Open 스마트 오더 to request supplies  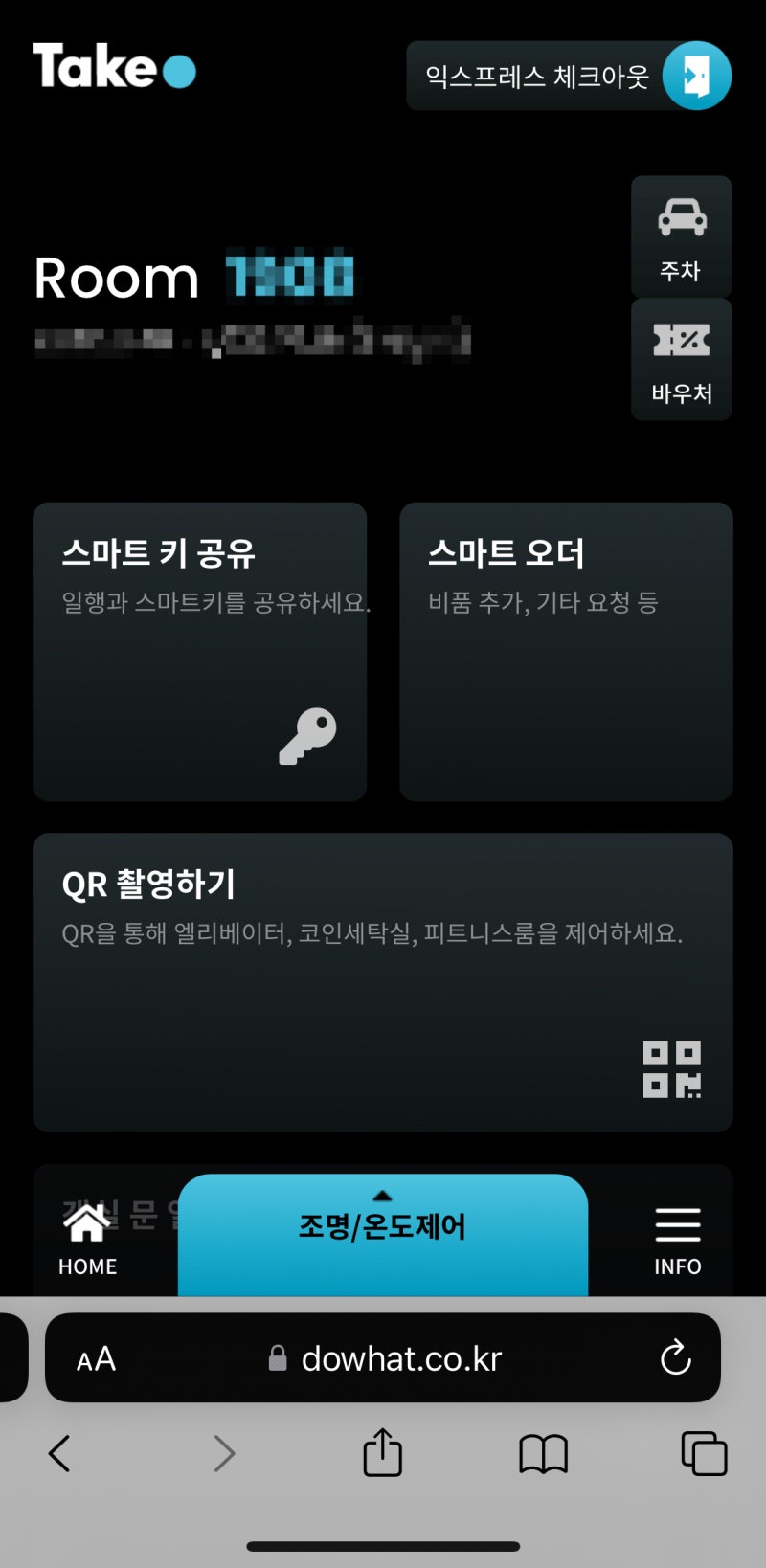click(x=565, y=653)
